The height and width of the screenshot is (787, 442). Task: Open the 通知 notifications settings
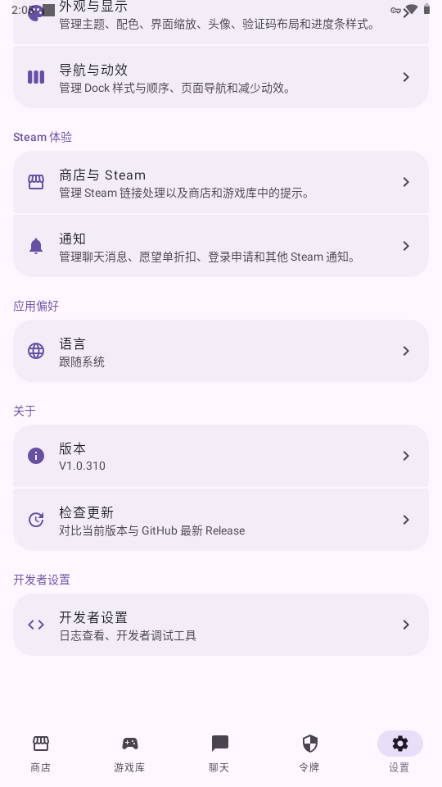click(221, 246)
